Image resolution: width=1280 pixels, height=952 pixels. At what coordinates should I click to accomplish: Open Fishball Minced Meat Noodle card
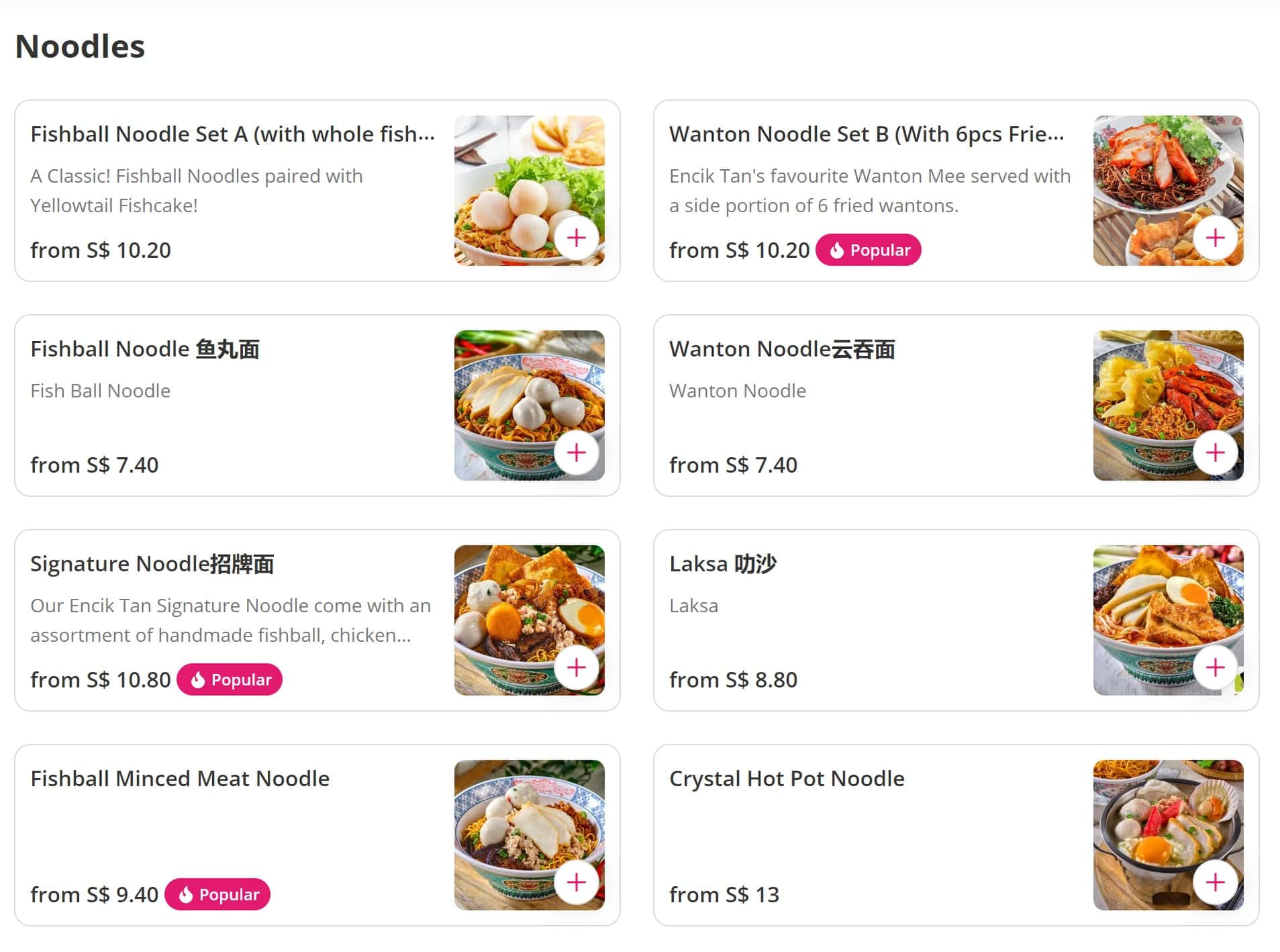180,779
